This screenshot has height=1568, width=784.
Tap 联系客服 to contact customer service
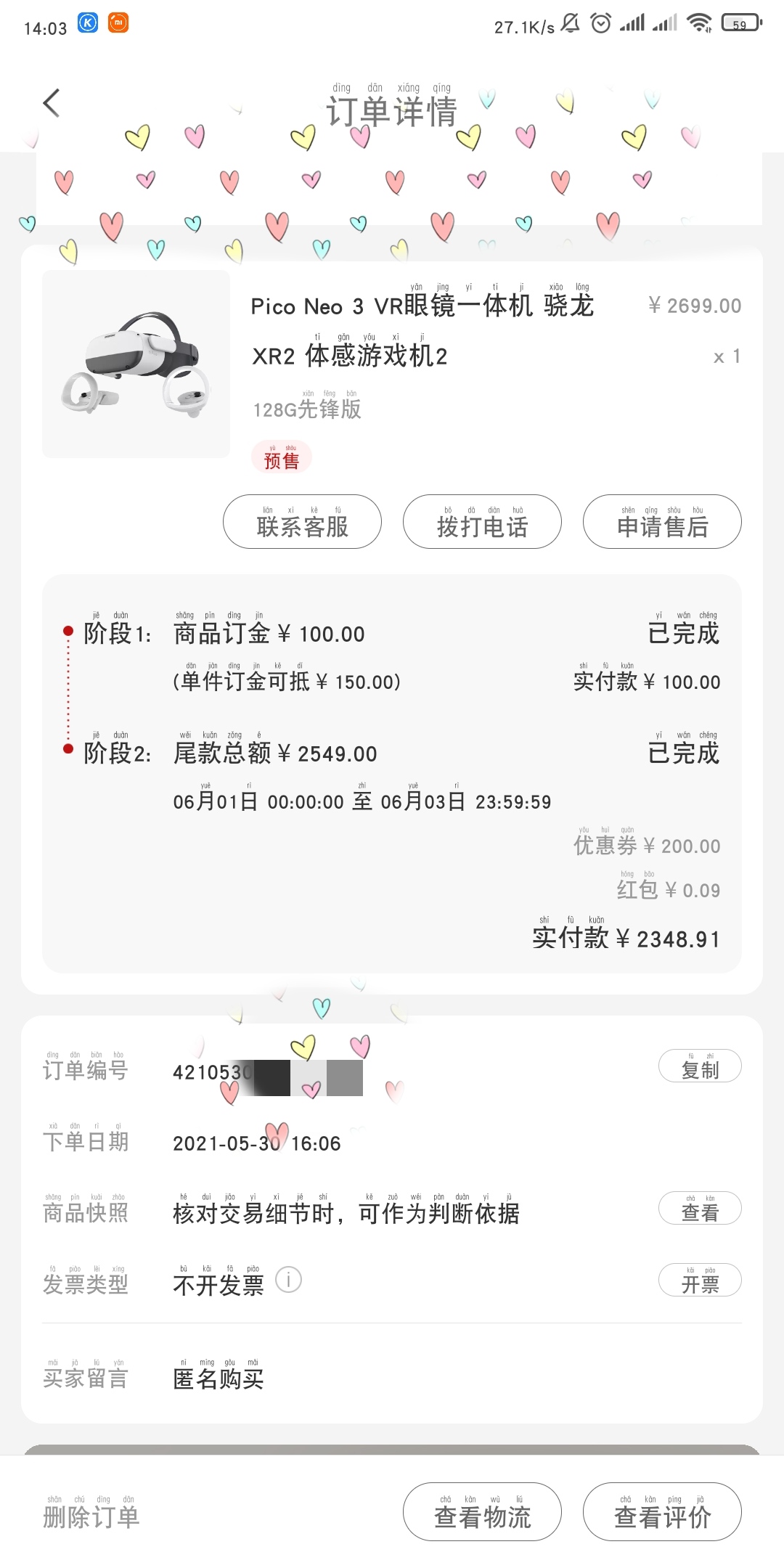(302, 522)
